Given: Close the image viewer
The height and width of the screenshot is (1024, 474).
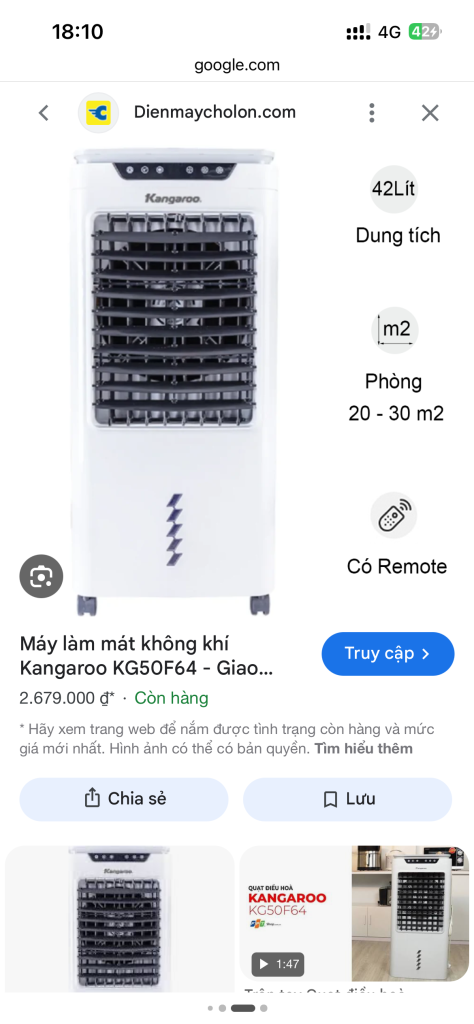Looking at the screenshot, I should [430, 113].
